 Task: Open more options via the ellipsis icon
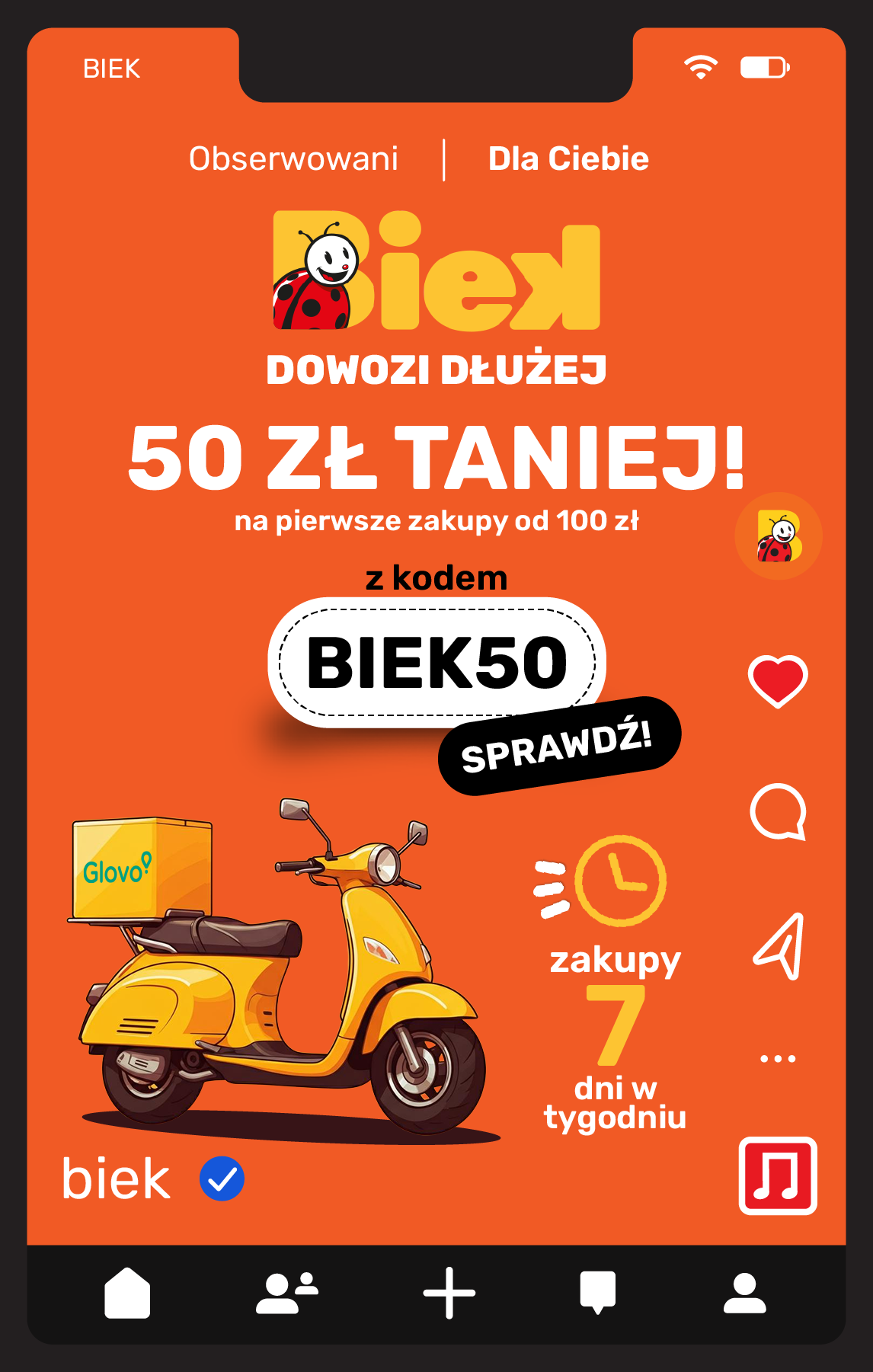(x=776, y=1057)
